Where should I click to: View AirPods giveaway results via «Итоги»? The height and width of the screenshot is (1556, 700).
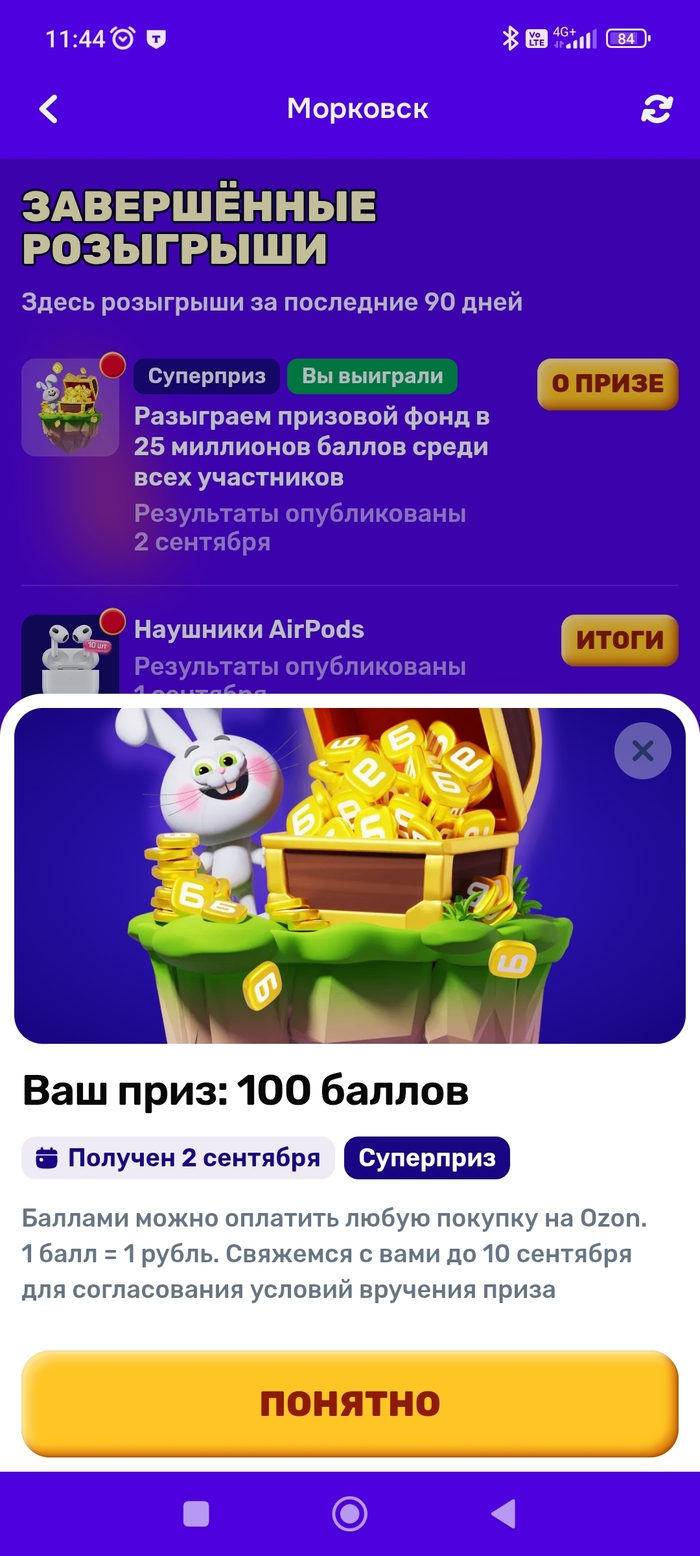click(619, 640)
